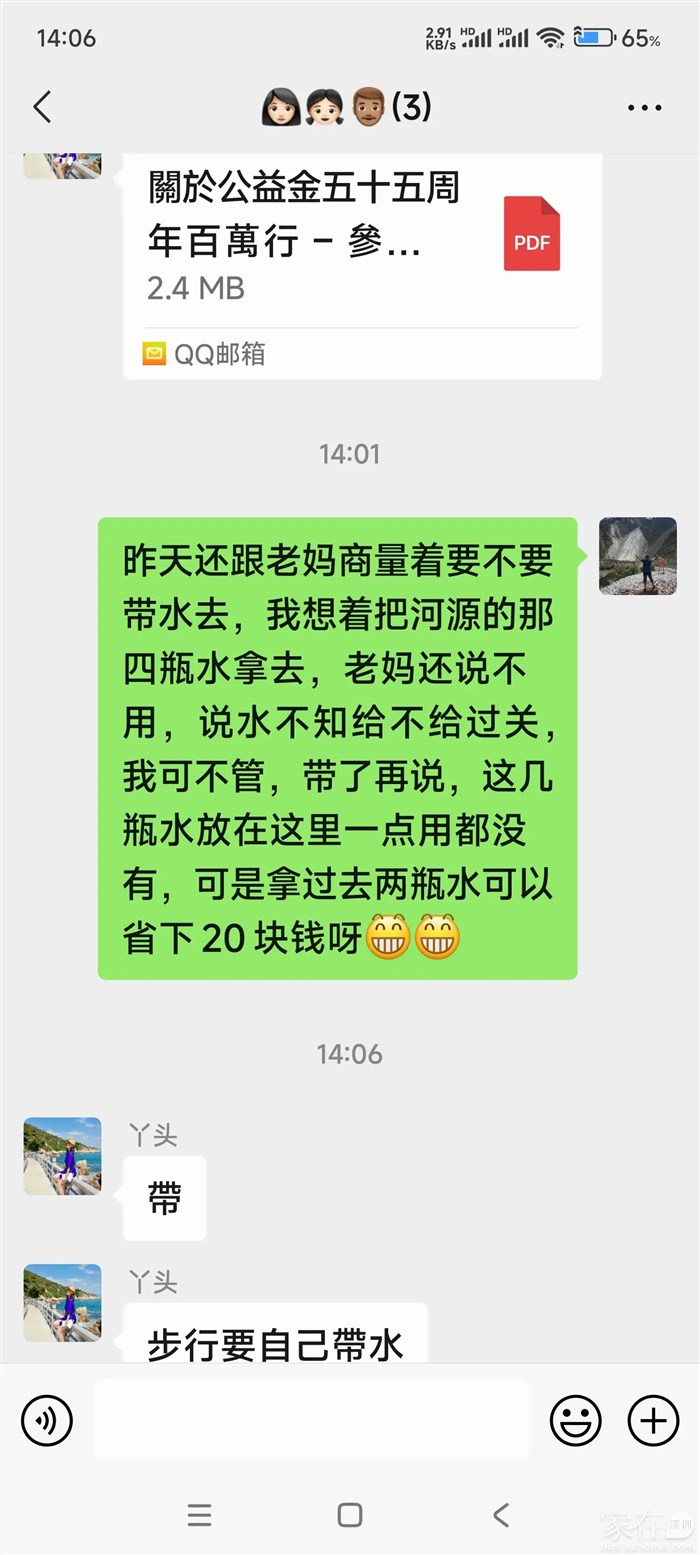The height and width of the screenshot is (1555, 700).
Task: Open 丫头's avatar next to 帶 message
Action: pos(62,1156)
